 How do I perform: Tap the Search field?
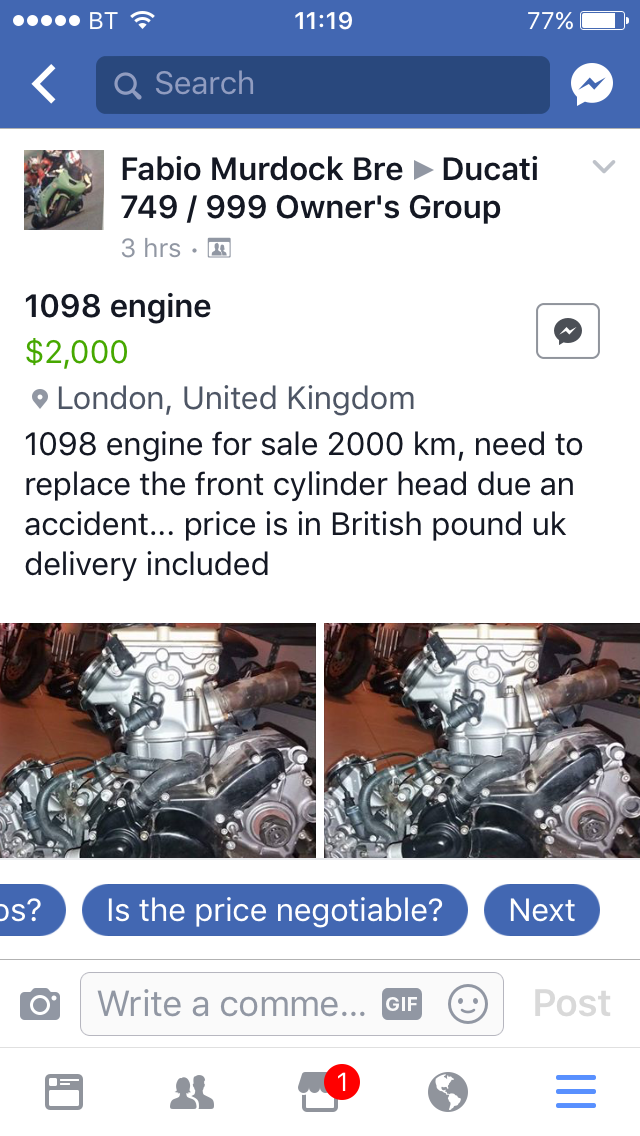point(322,85)
